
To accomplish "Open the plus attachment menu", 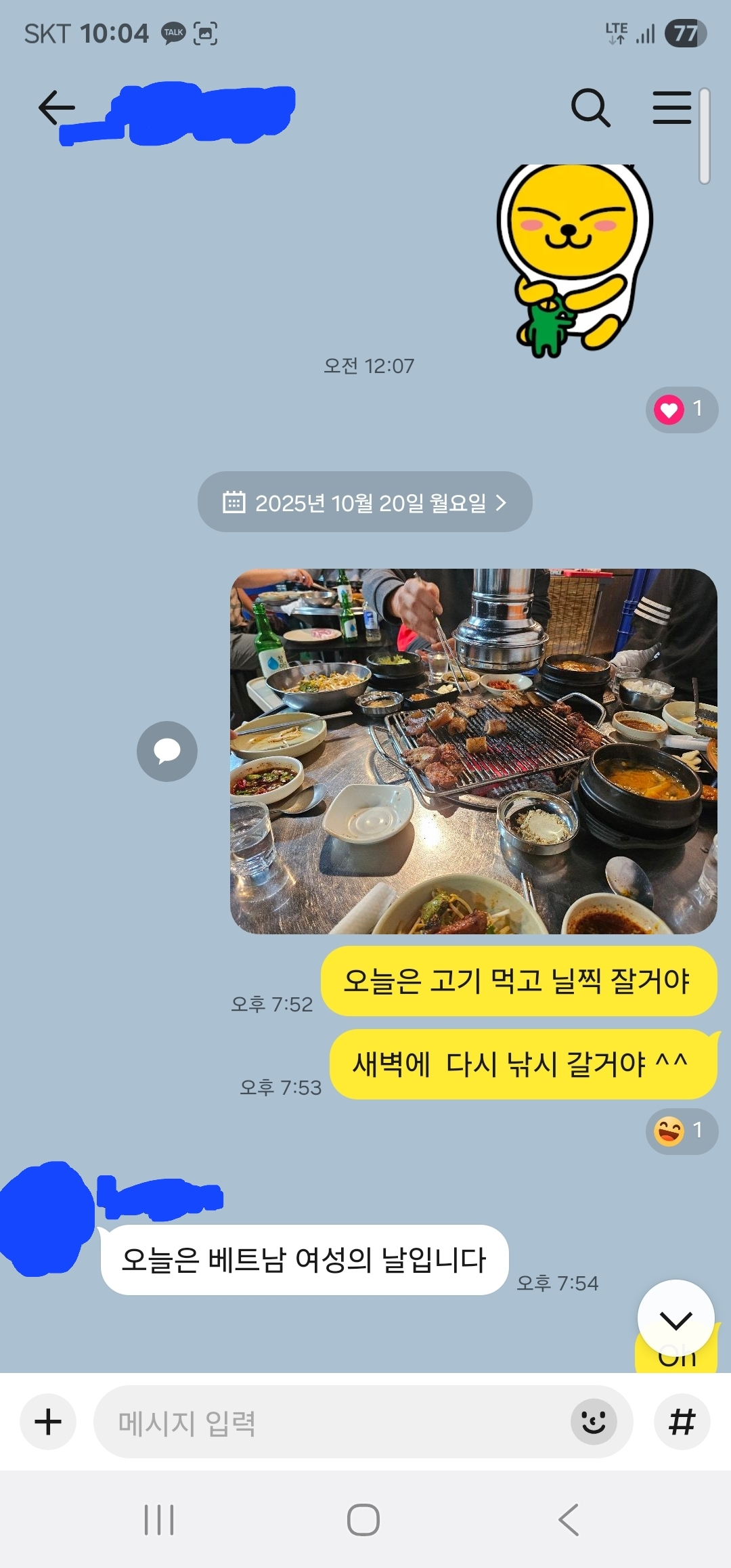I will pyautogui.click(x=48, y=1422).
